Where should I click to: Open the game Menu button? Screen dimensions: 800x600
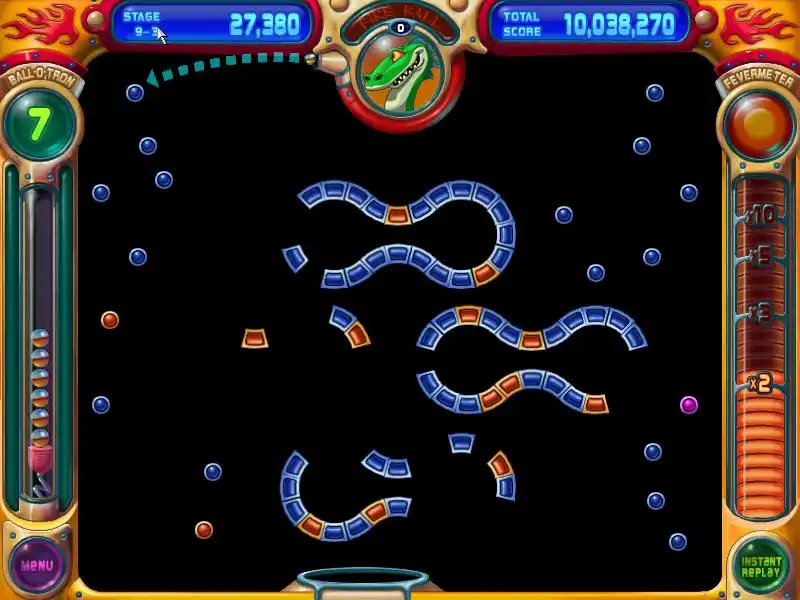tap(37, 565)
